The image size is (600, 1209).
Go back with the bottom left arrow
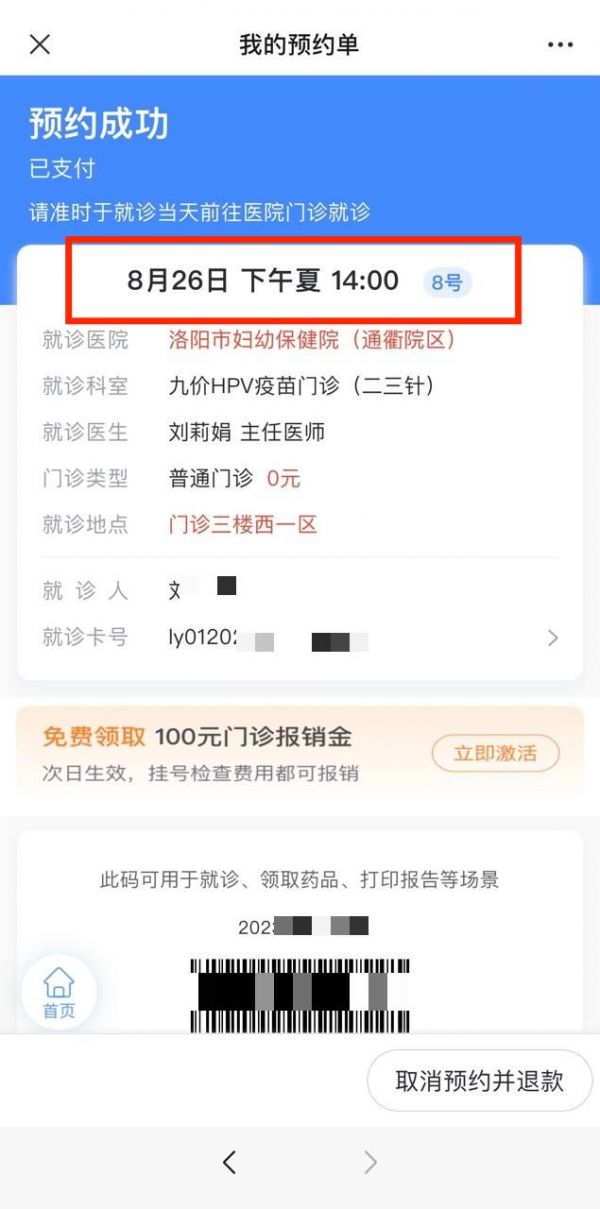pos(229,1162)
